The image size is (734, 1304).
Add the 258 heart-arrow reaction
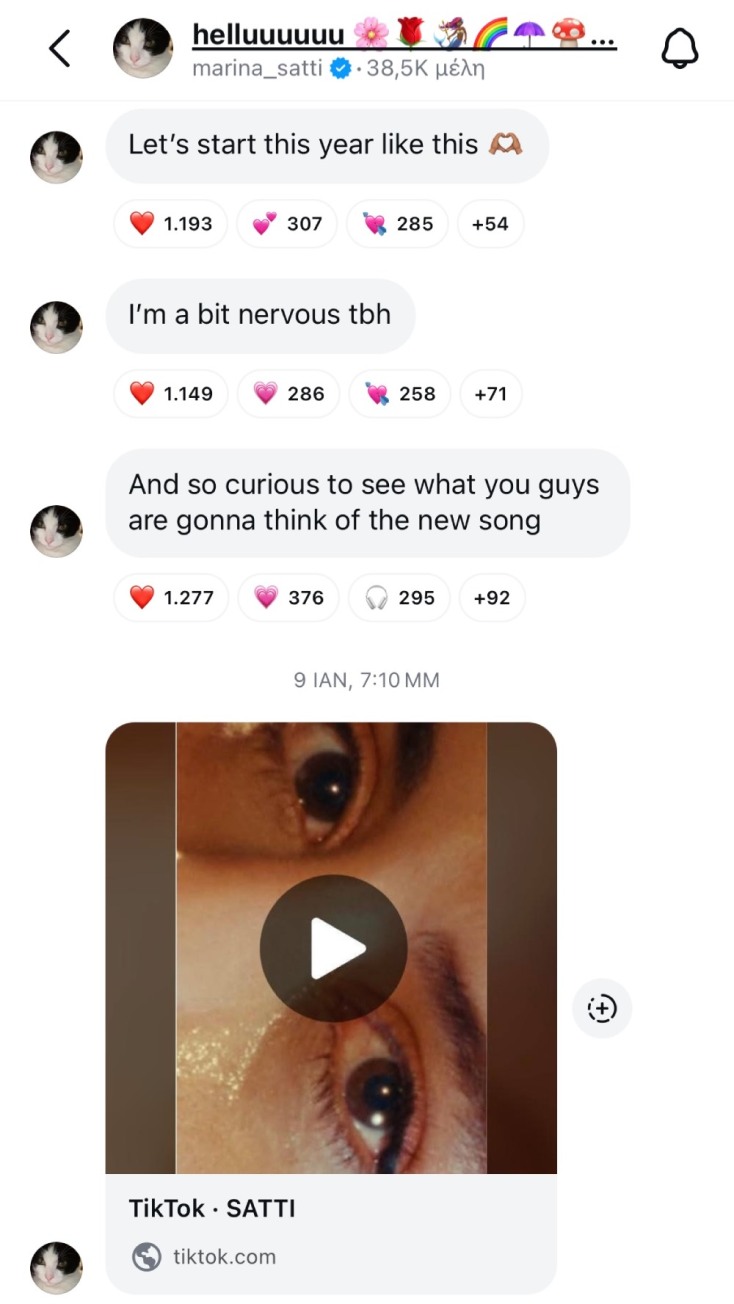click(400, 394)
